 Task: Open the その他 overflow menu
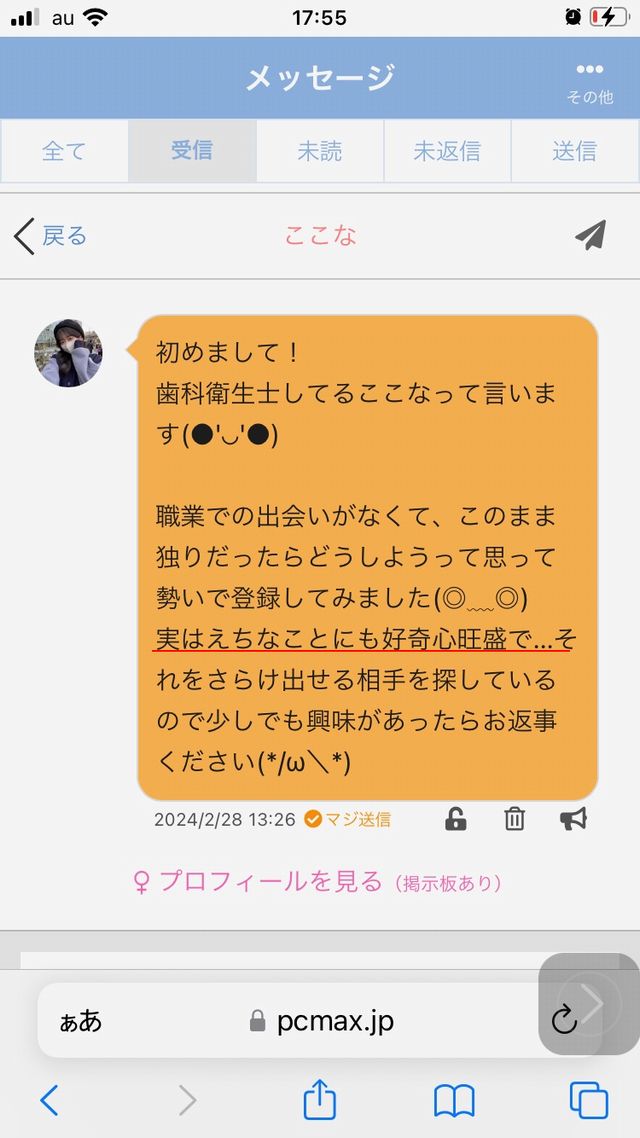589,80
